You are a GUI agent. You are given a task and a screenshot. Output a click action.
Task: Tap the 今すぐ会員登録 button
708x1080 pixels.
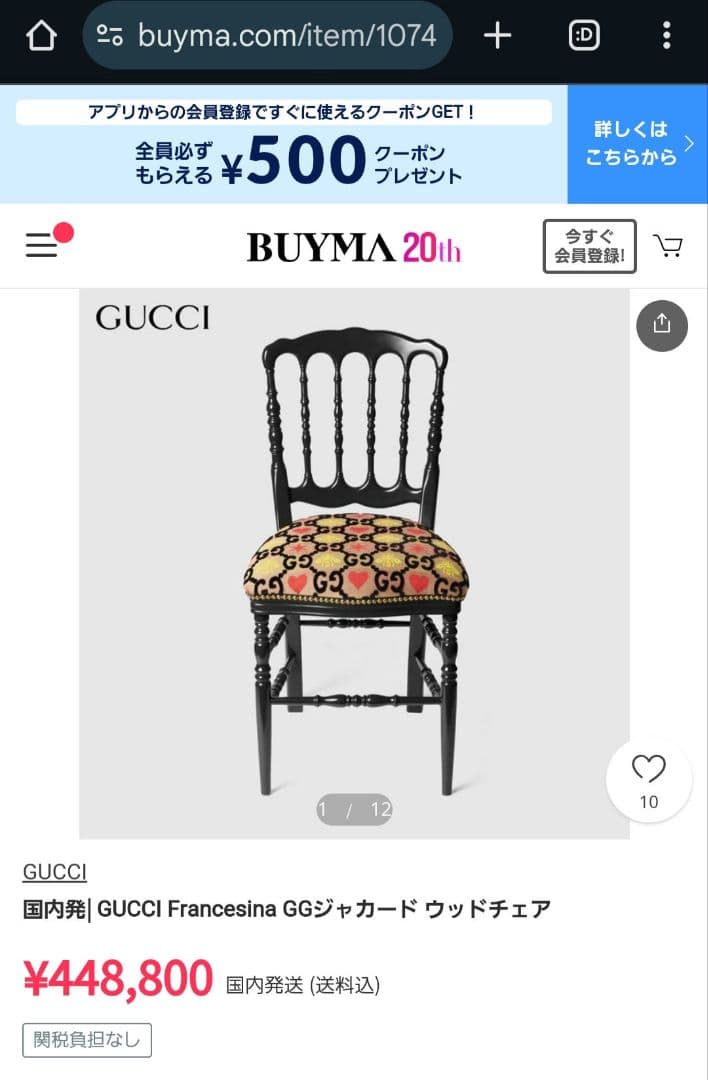[x=589, y=246]
